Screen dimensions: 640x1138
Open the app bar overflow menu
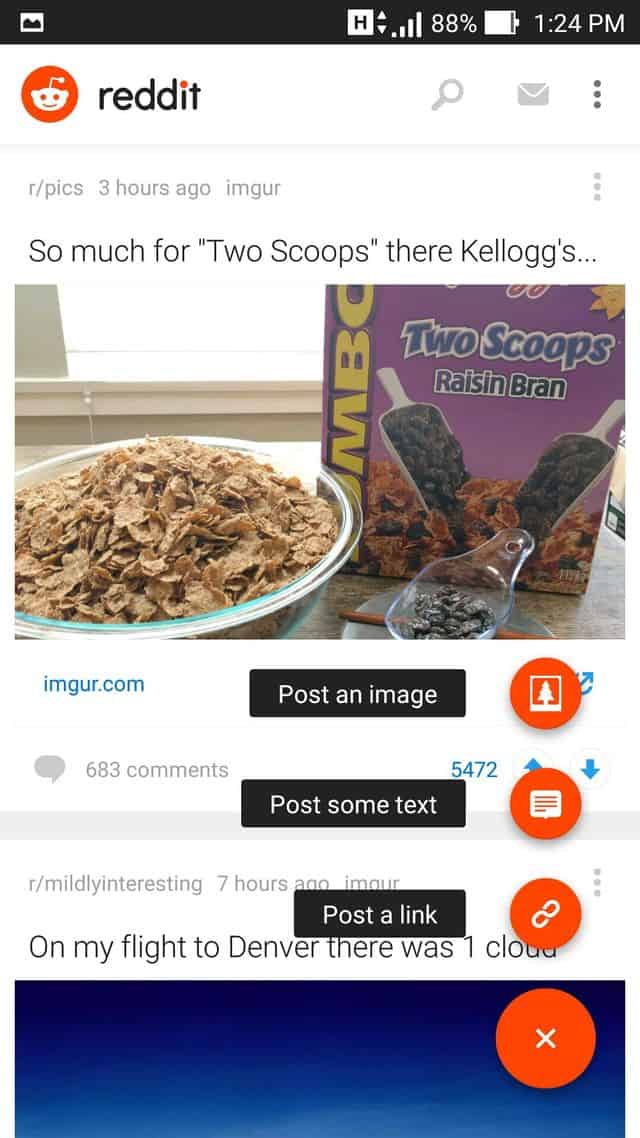pos(596,94)
